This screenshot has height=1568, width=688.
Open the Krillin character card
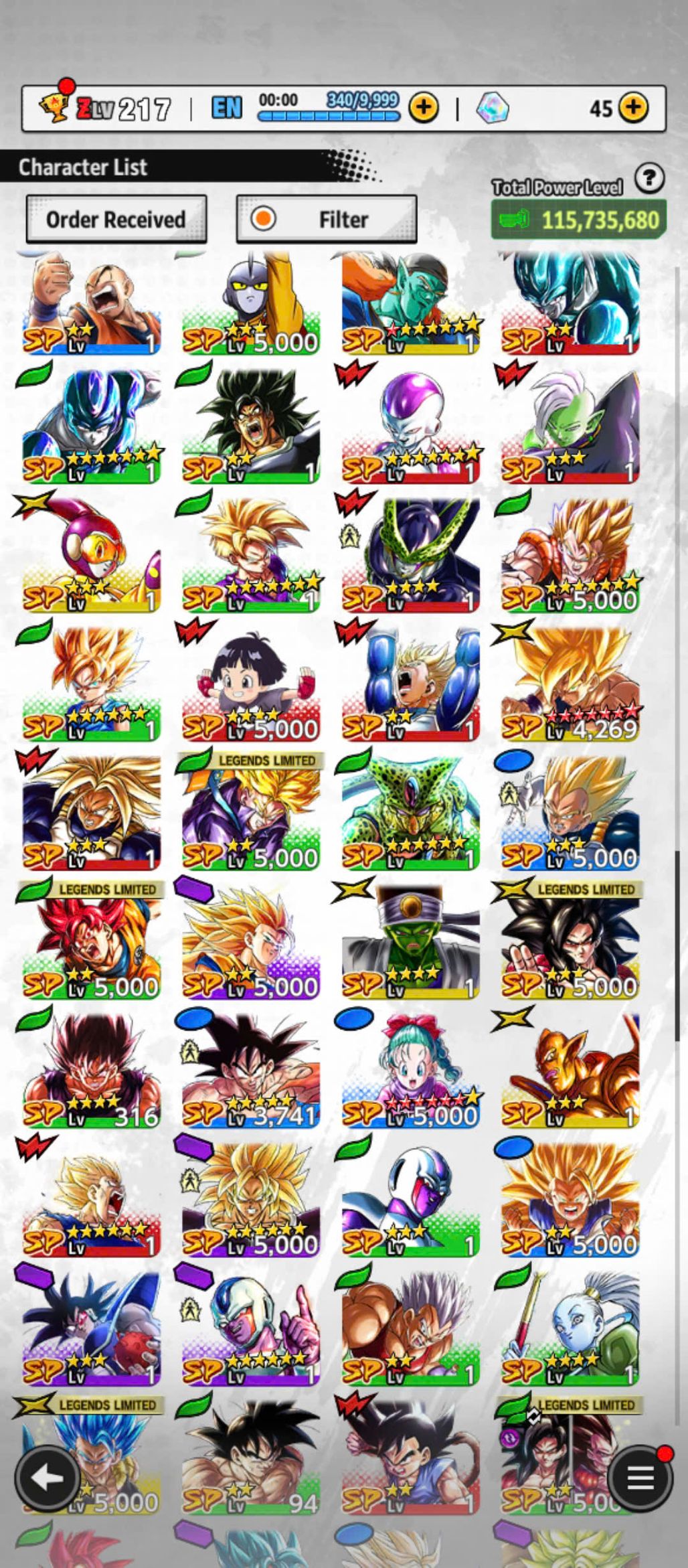click(x=92, y=301)
